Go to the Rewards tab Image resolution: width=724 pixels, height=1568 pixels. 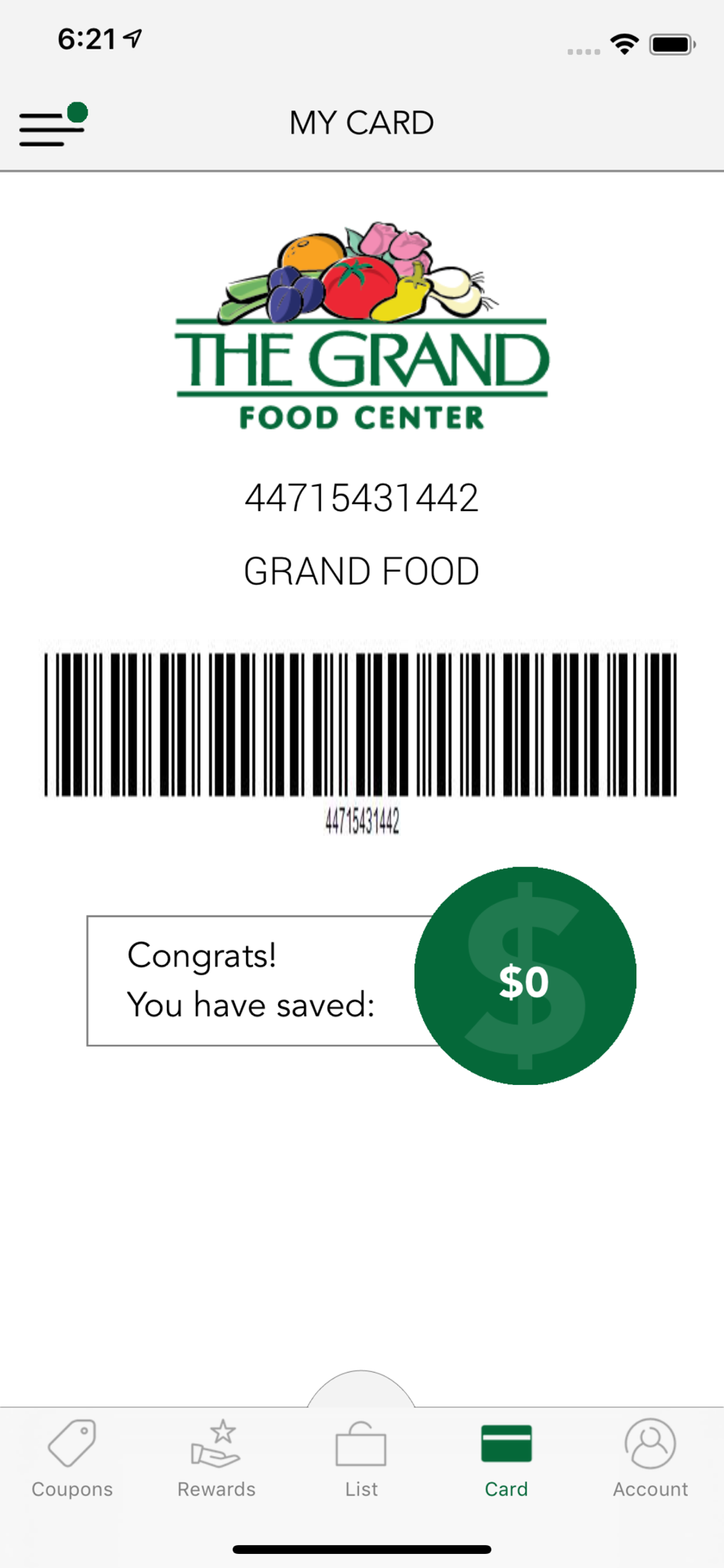click(x=216, y=1459)
